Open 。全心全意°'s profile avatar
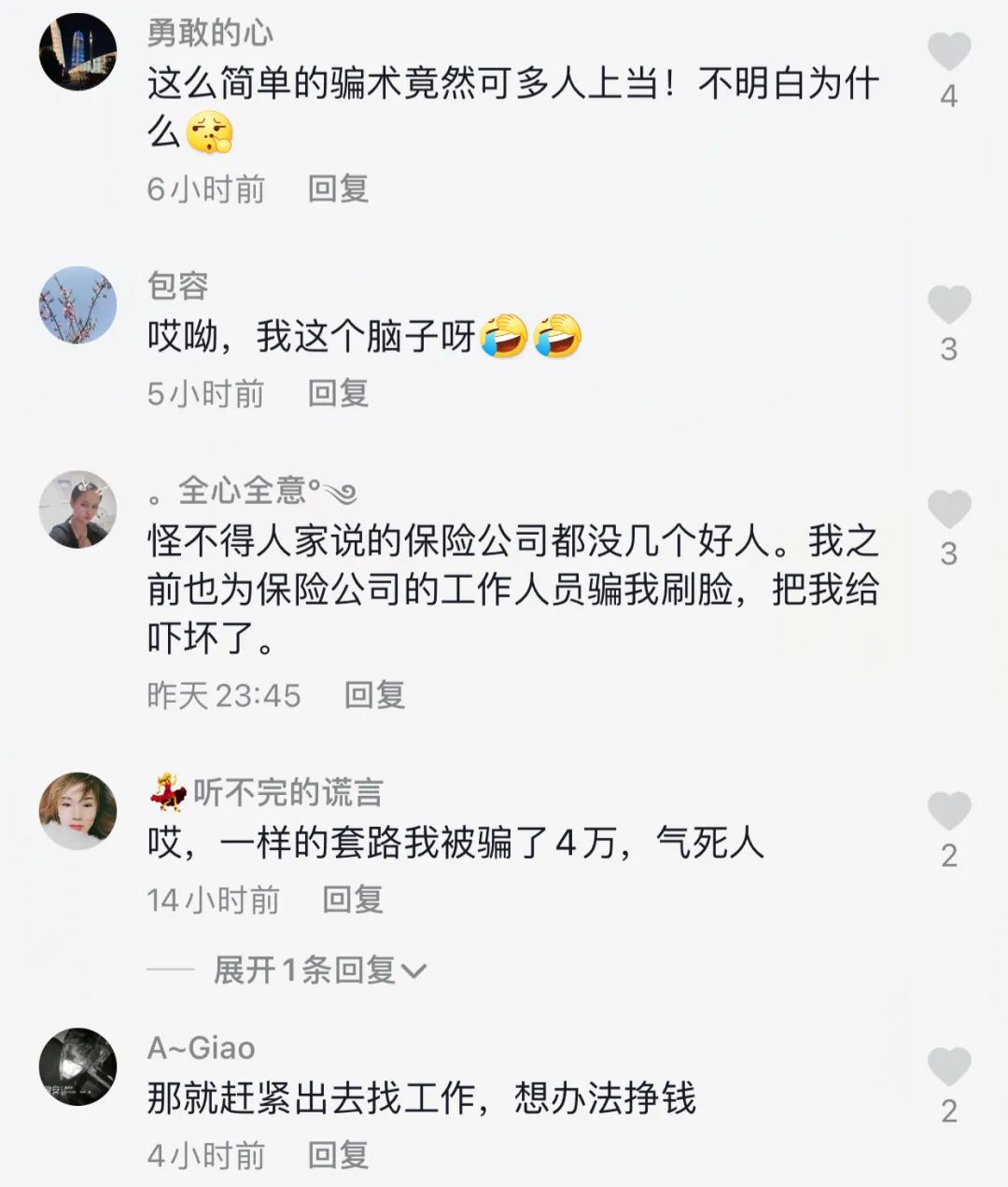This screenshot has height=1187, width=1008. click(77, 510)
